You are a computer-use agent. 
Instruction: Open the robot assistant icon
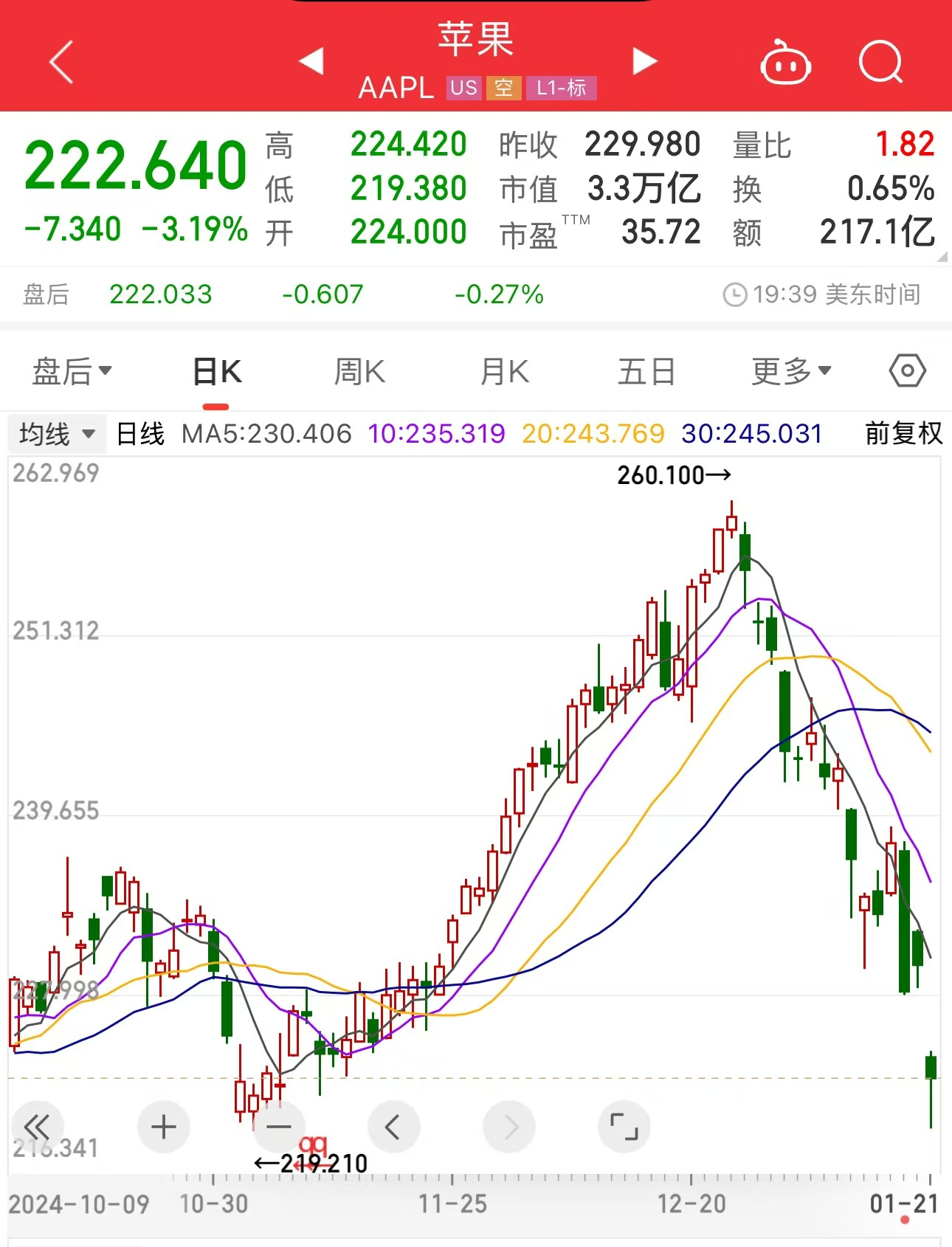coord(786,63)
